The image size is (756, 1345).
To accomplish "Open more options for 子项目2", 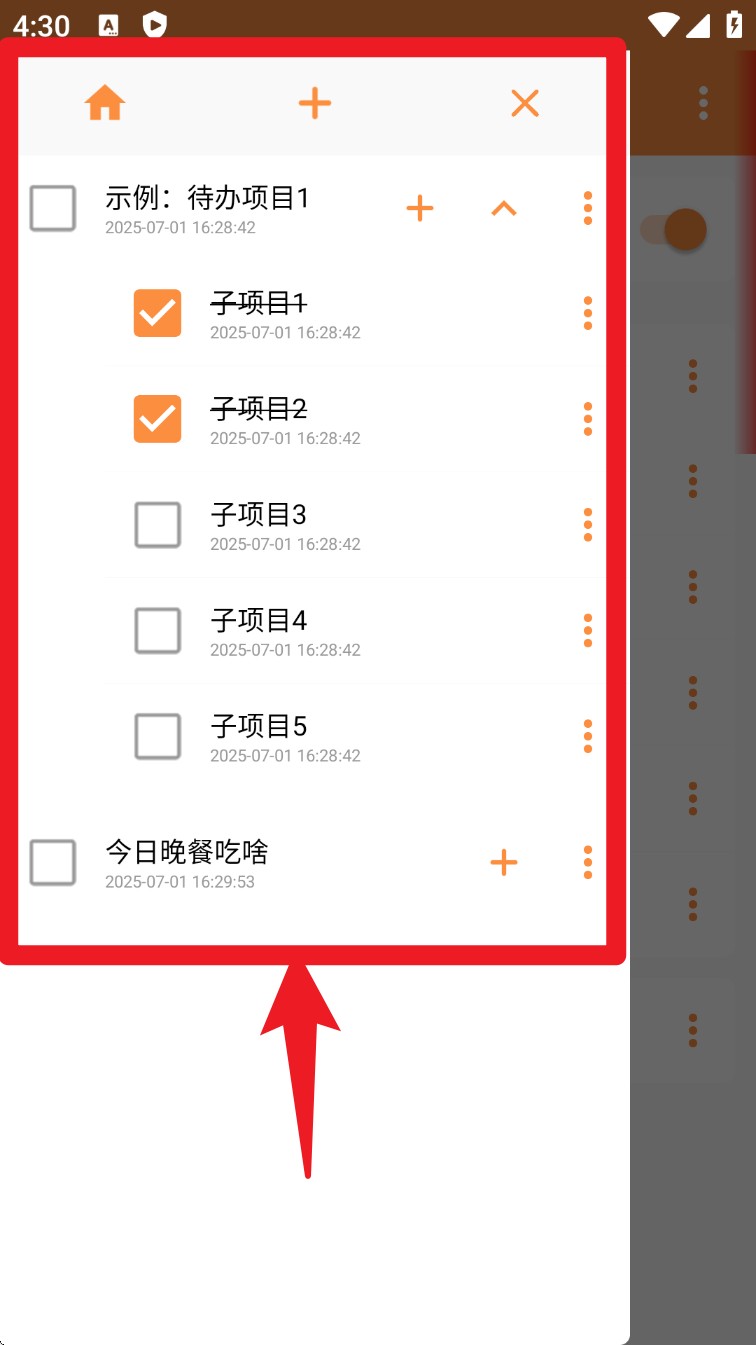I will pyautogui.click(x=588, y=419).
